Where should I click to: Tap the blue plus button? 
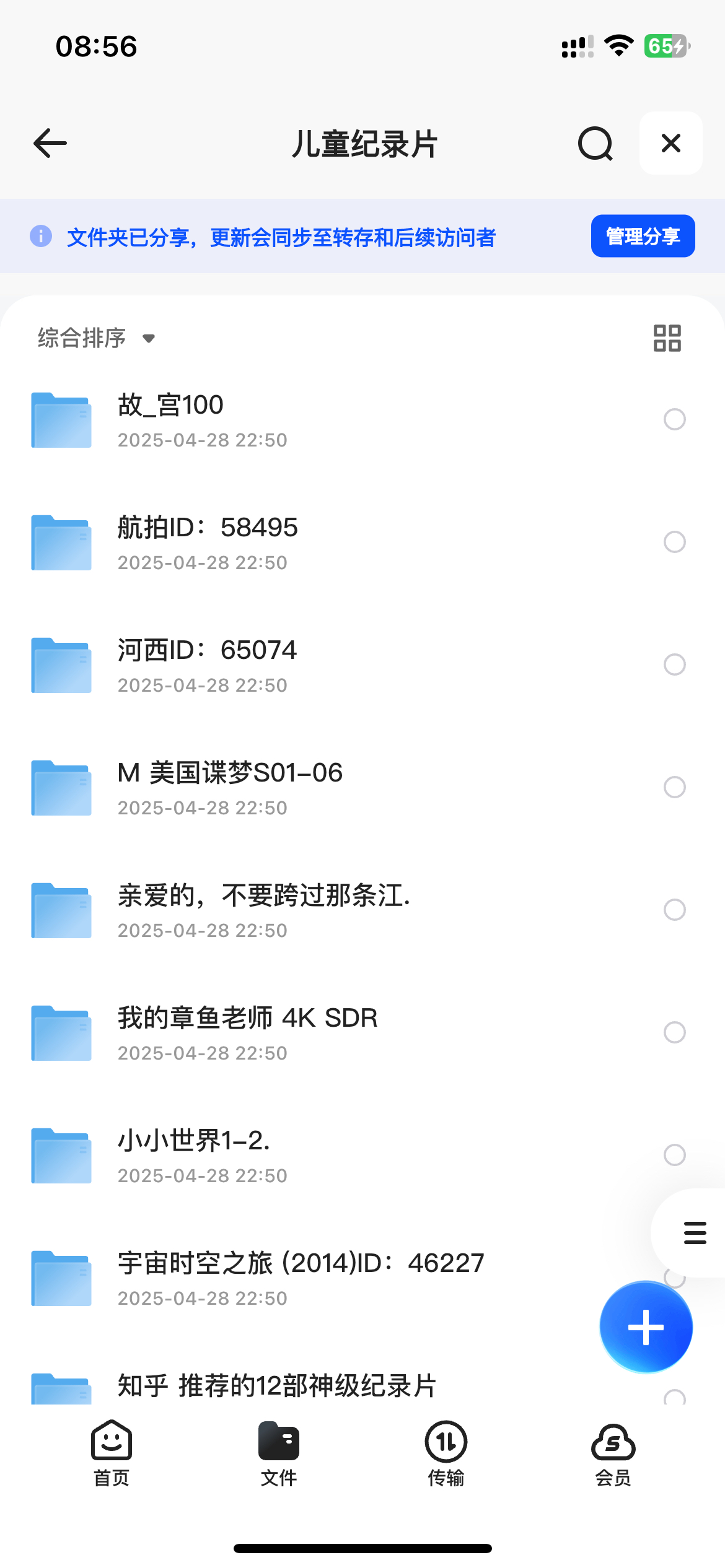[x=646, y=1327]
